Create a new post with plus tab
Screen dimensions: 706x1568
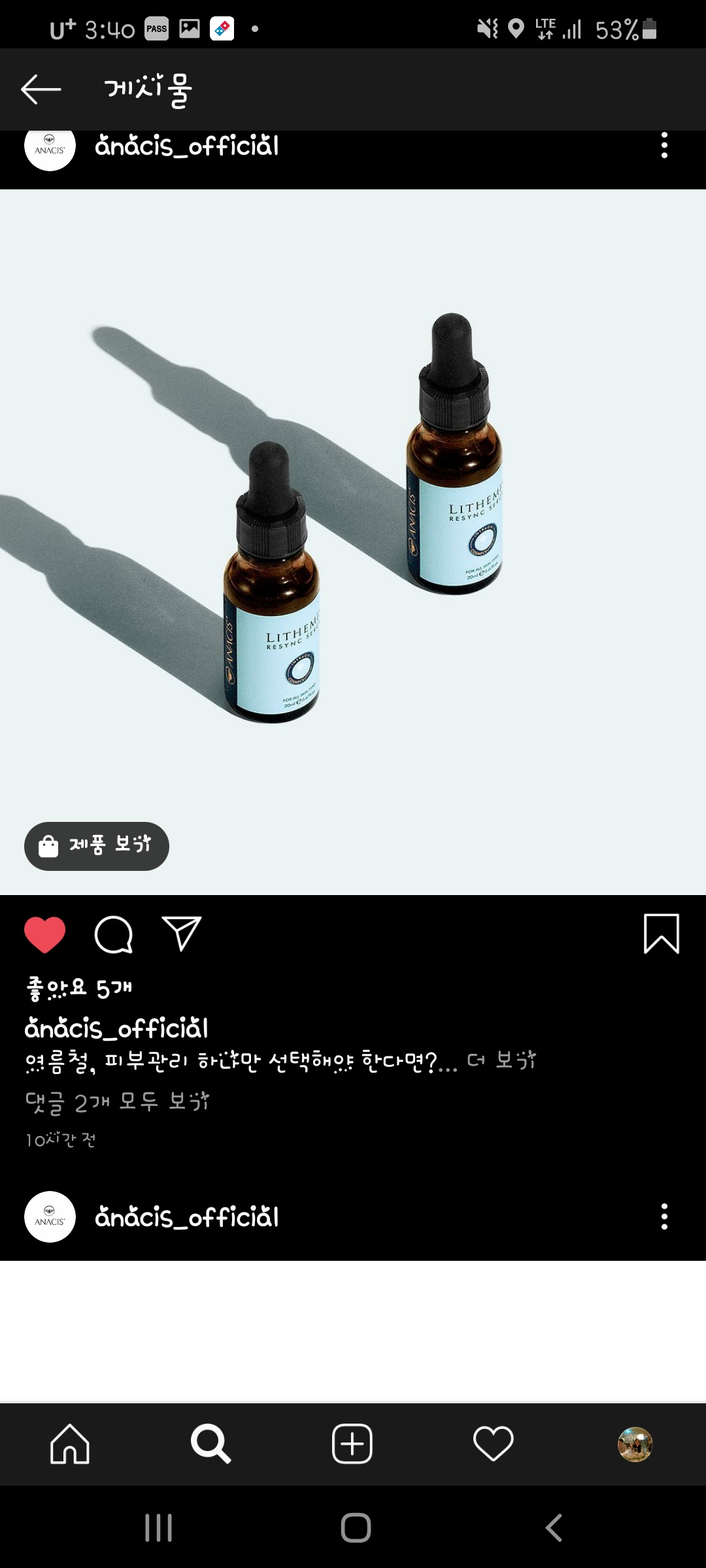coord(352,1444)
